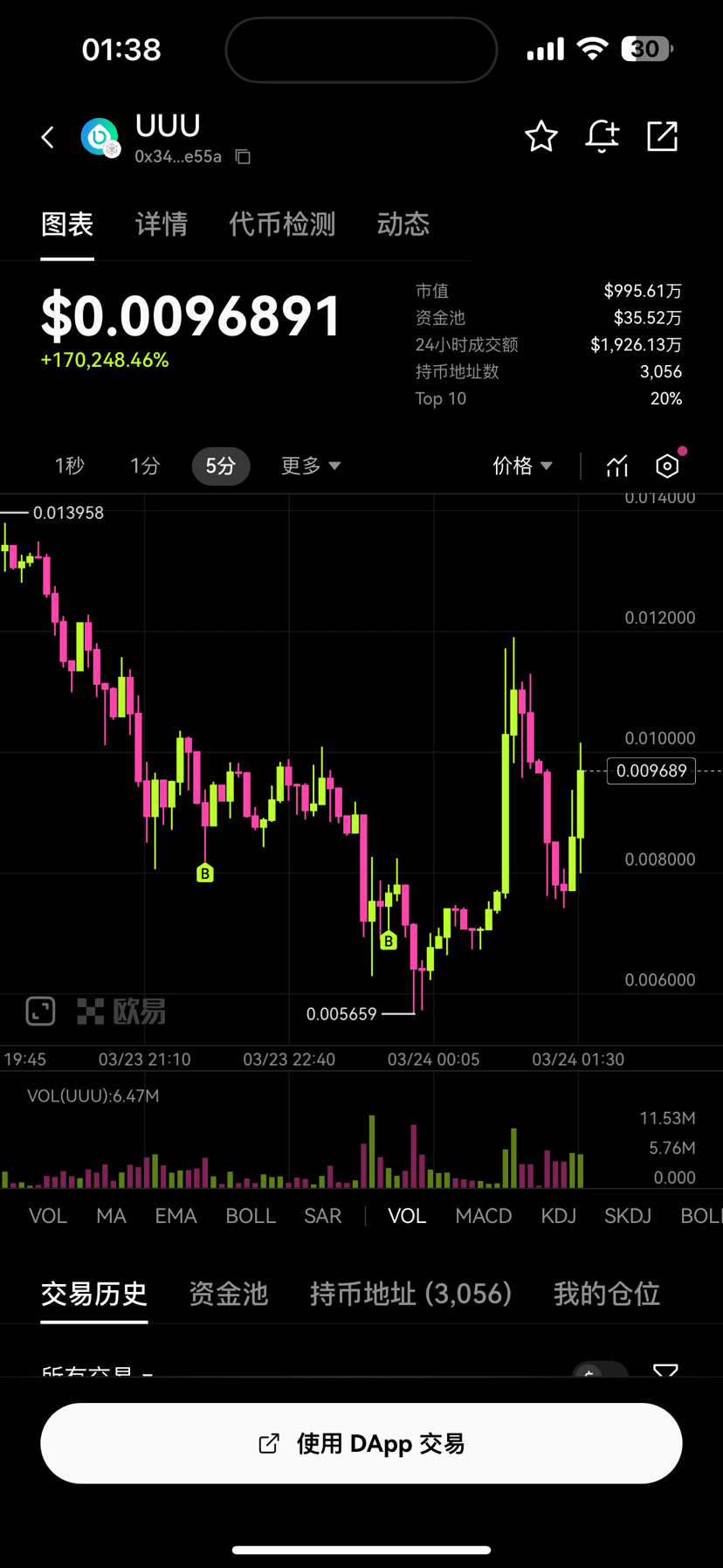Copy the contract address 0x34...e55a

click(244, 157)
